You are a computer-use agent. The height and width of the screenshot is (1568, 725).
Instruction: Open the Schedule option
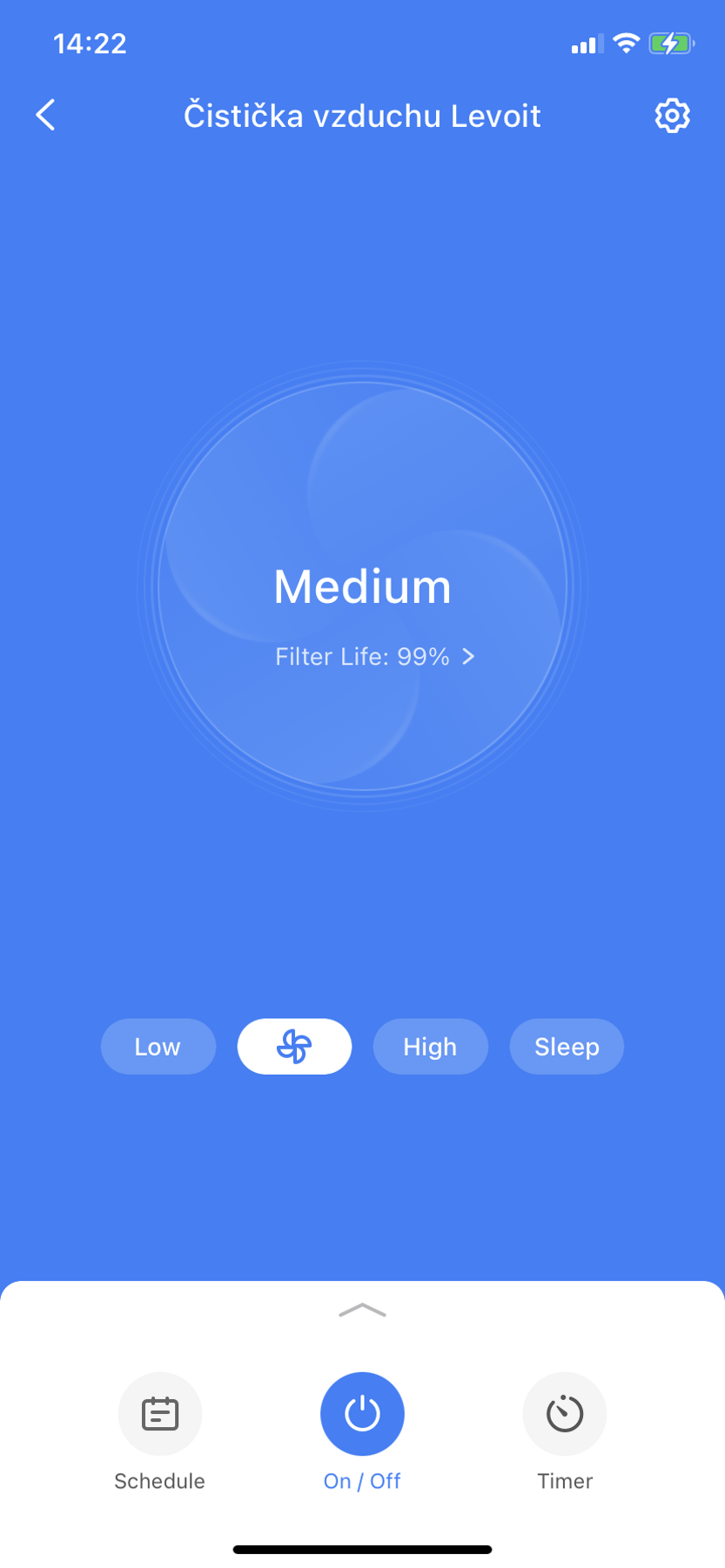160,1414
